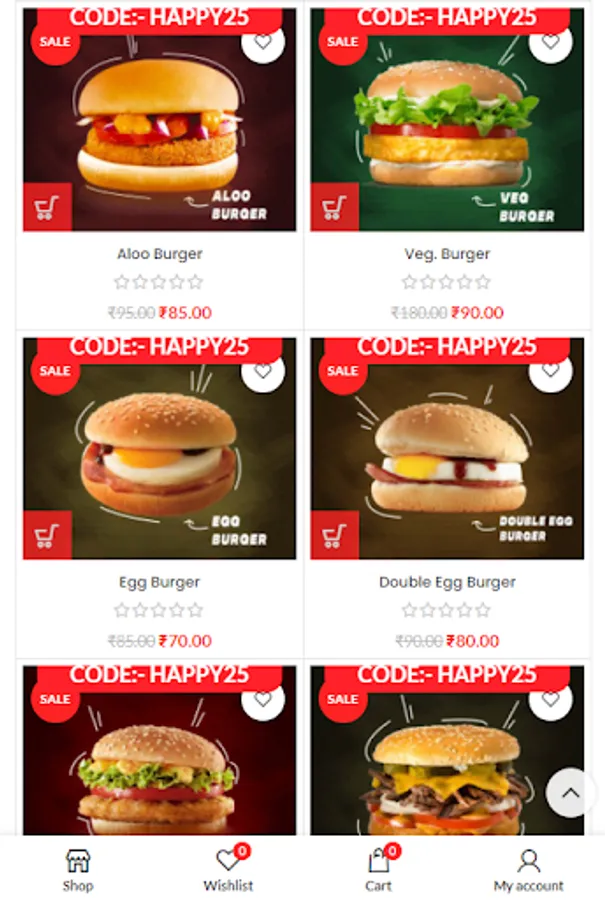This screenshot has height=900, width=605.
Task: Add Double Egg Burger to the wishlist
Action: [x=550, y=371]
